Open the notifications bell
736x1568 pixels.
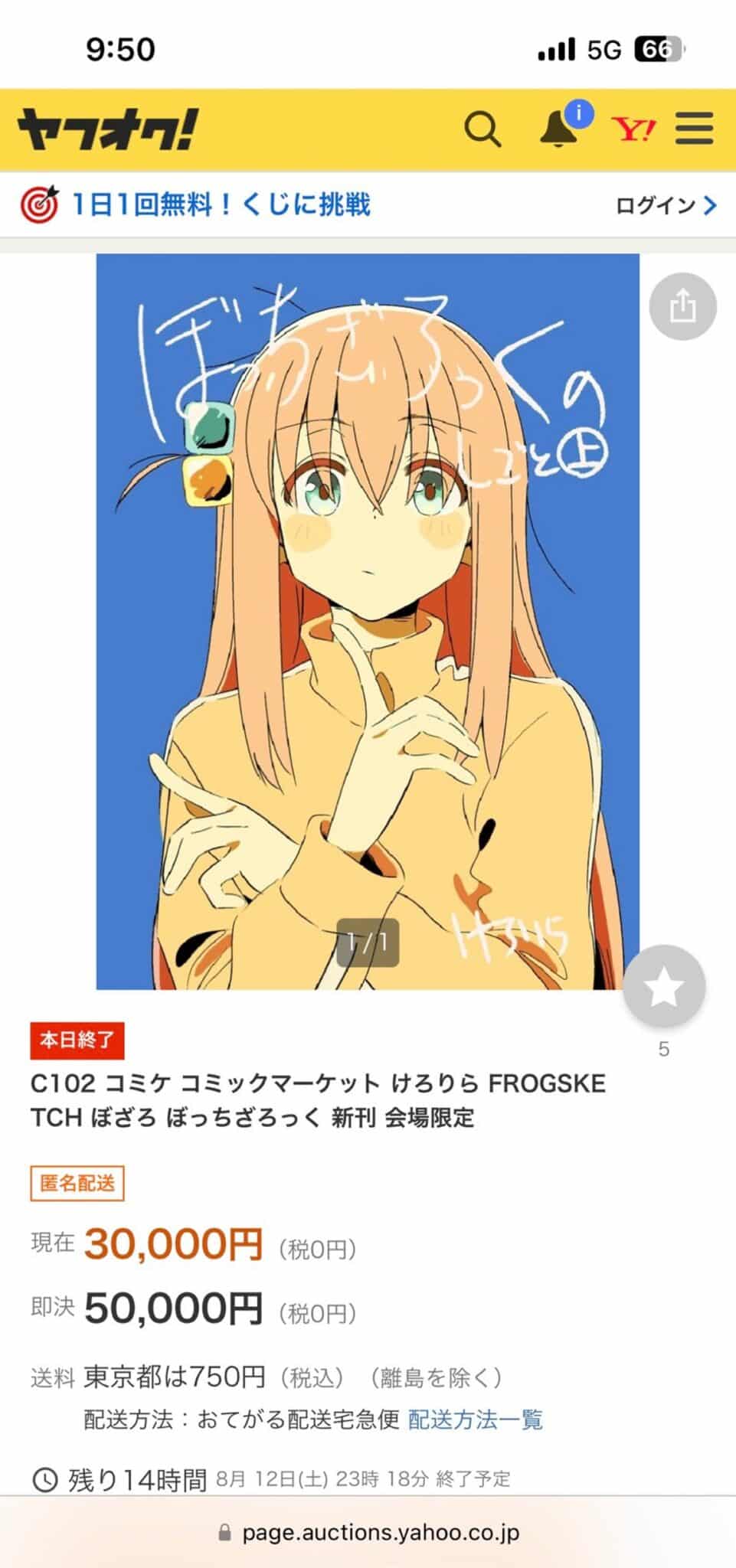pos(559,129)
